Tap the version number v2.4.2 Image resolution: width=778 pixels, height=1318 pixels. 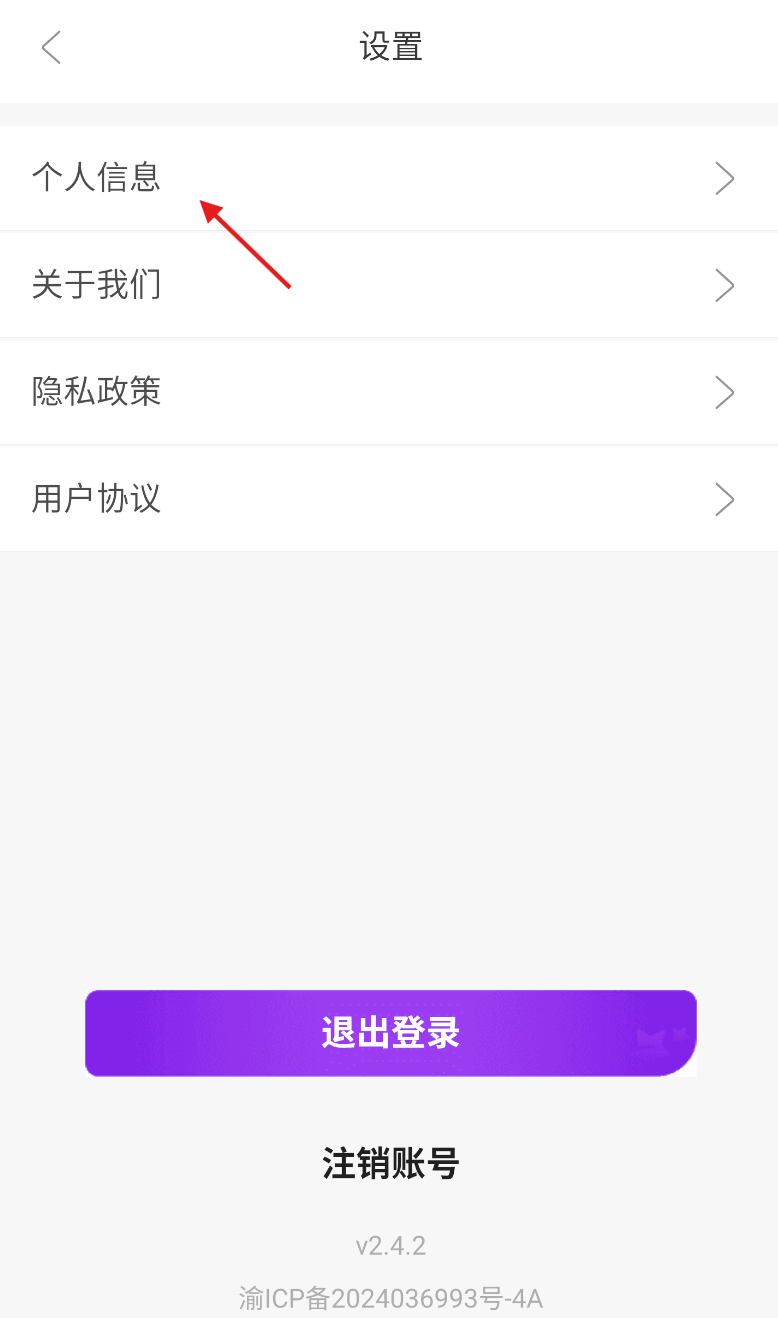(x=389, y=1244)
